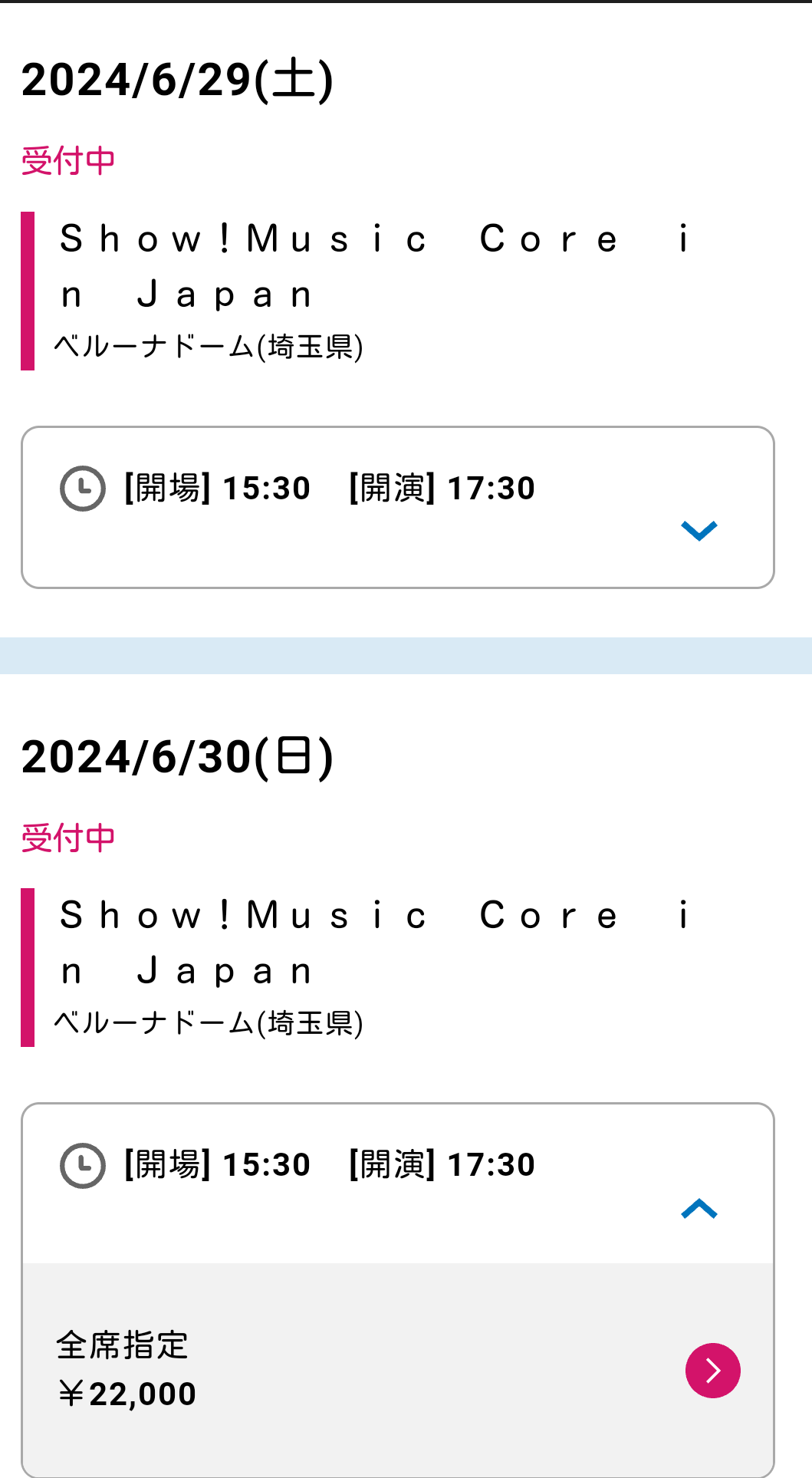This screenshot has height=1478, width=812.
Task: Expand the 2024/6/29 showtime details
Action: point(699,530)
